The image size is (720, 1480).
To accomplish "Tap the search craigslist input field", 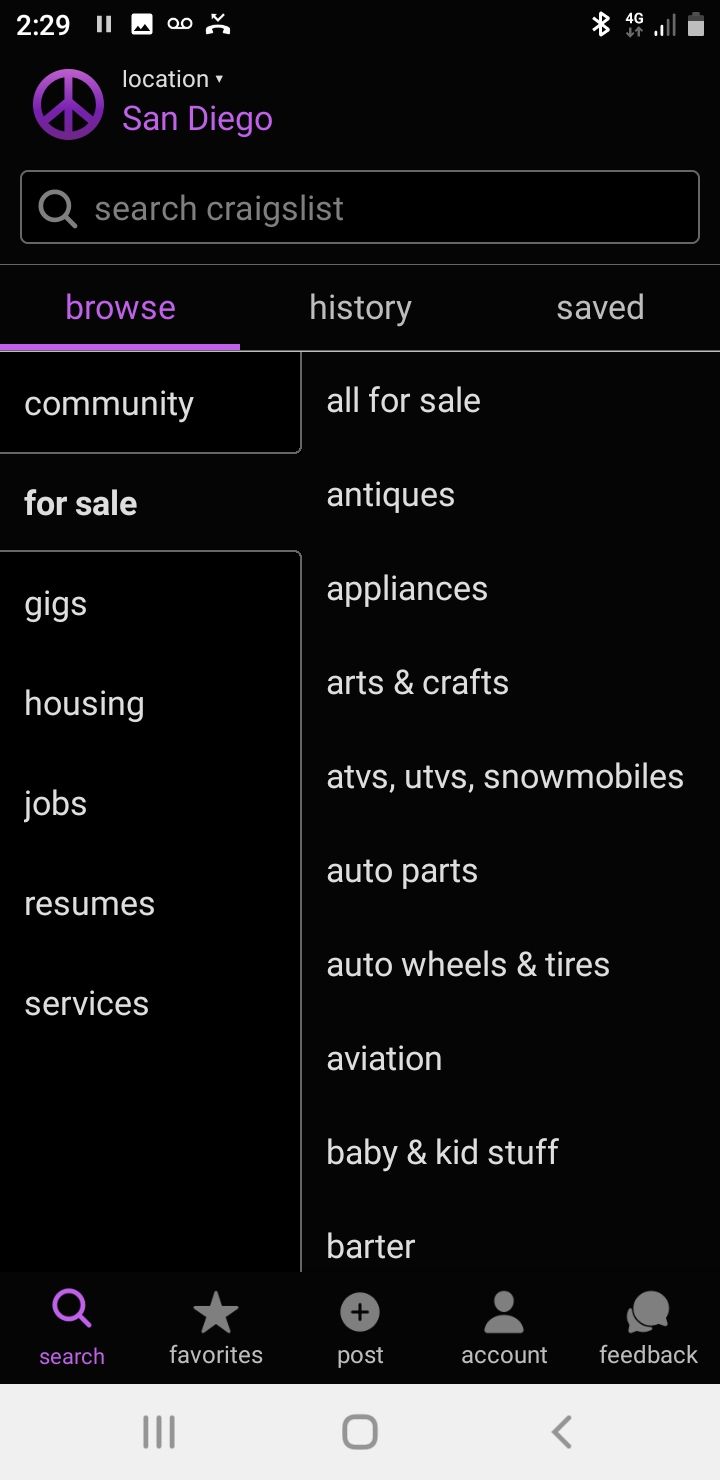I will [x=360, y=207].
